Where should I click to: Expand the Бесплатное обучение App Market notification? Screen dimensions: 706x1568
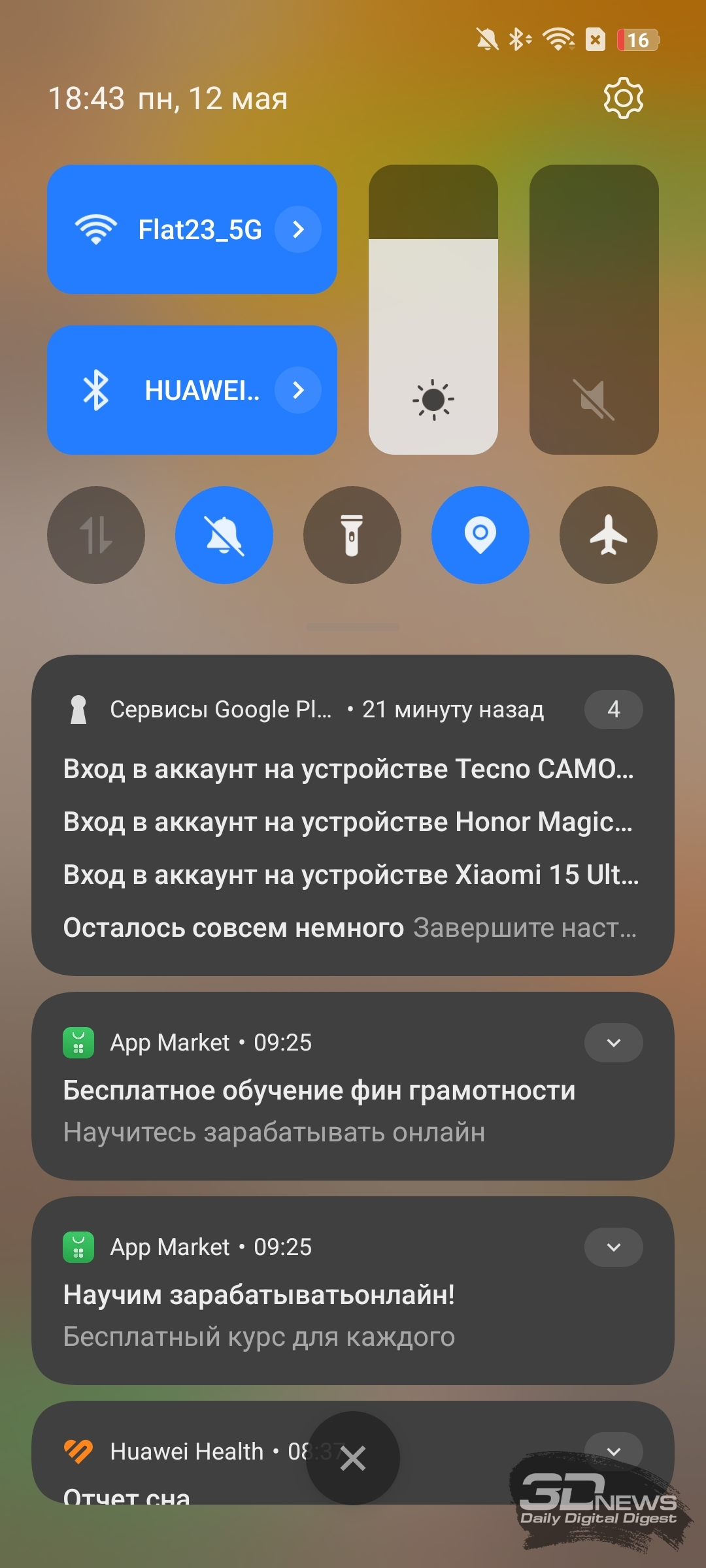click(x=613, y=1043)
